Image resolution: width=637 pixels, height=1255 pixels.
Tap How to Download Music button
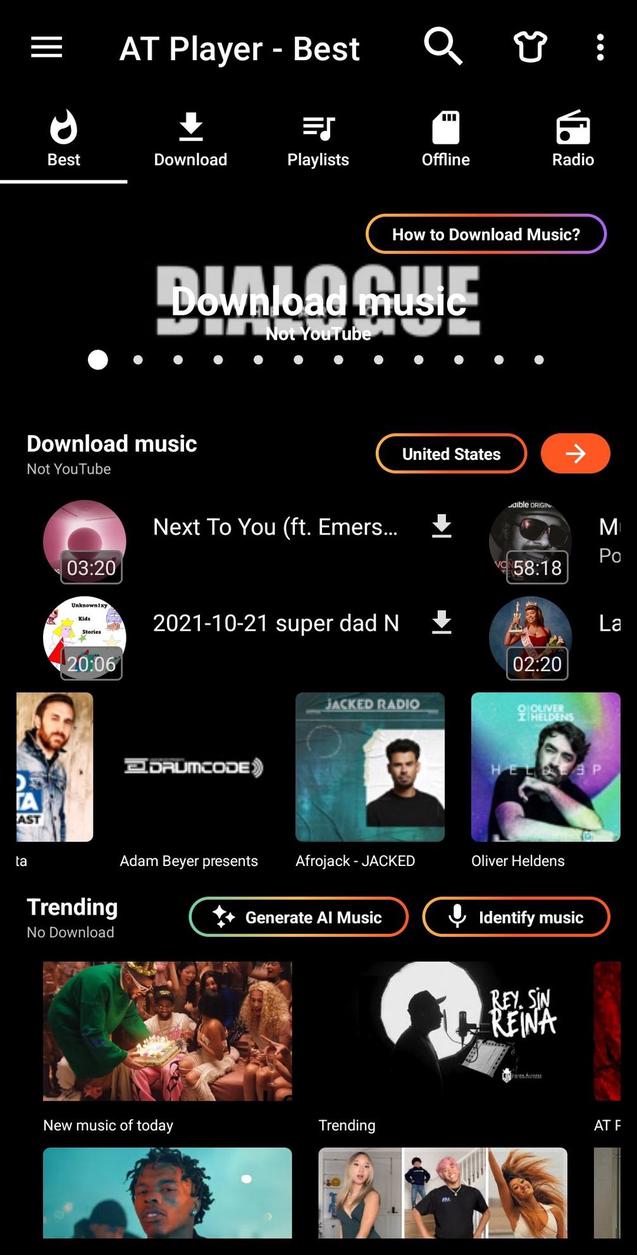coord(486,234)
